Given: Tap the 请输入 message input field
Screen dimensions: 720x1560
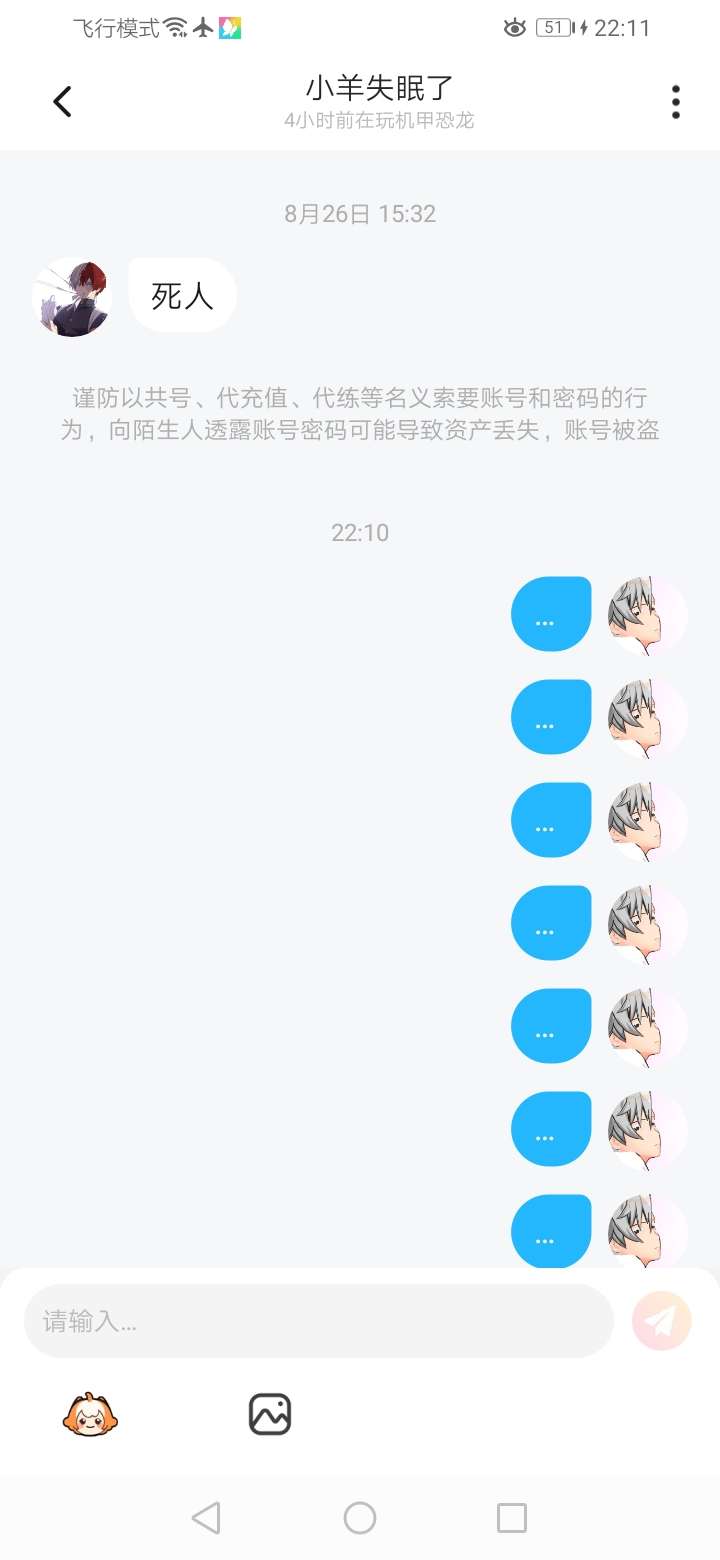Looking at the screenshot, I should [318, 1321].
